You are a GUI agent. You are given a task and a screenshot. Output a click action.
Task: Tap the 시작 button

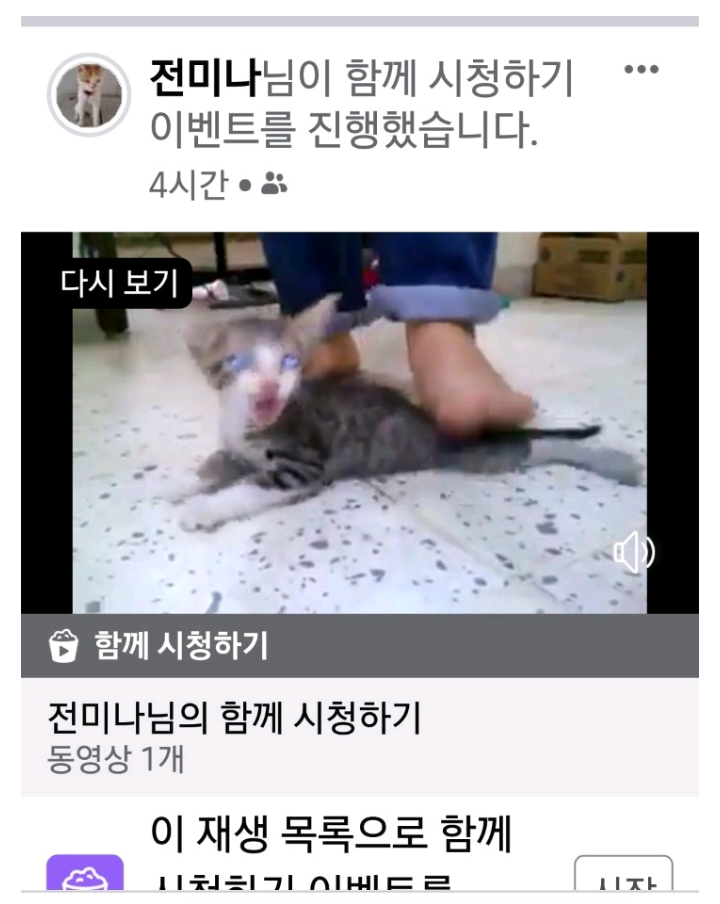point(623,878)
